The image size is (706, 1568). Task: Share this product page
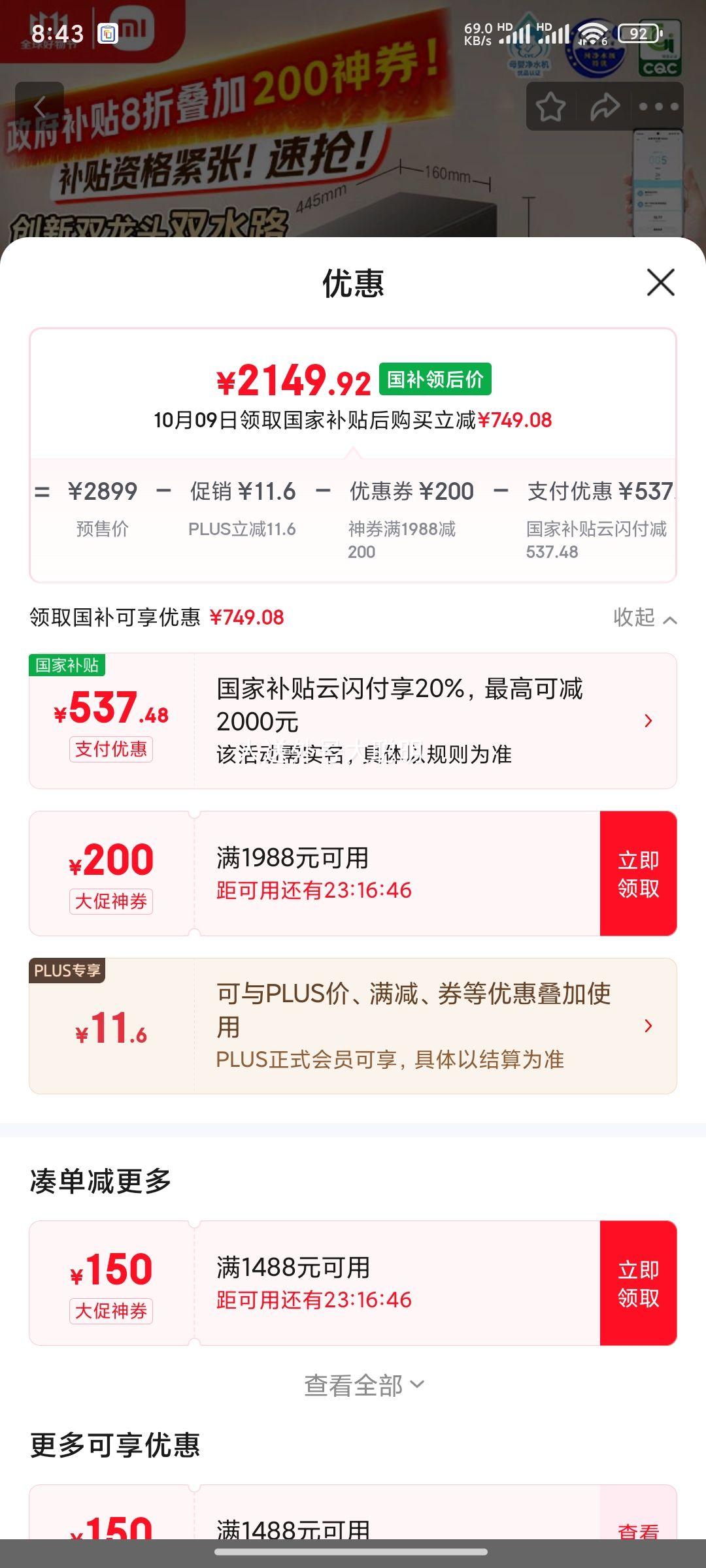click(x=604, y=106)
